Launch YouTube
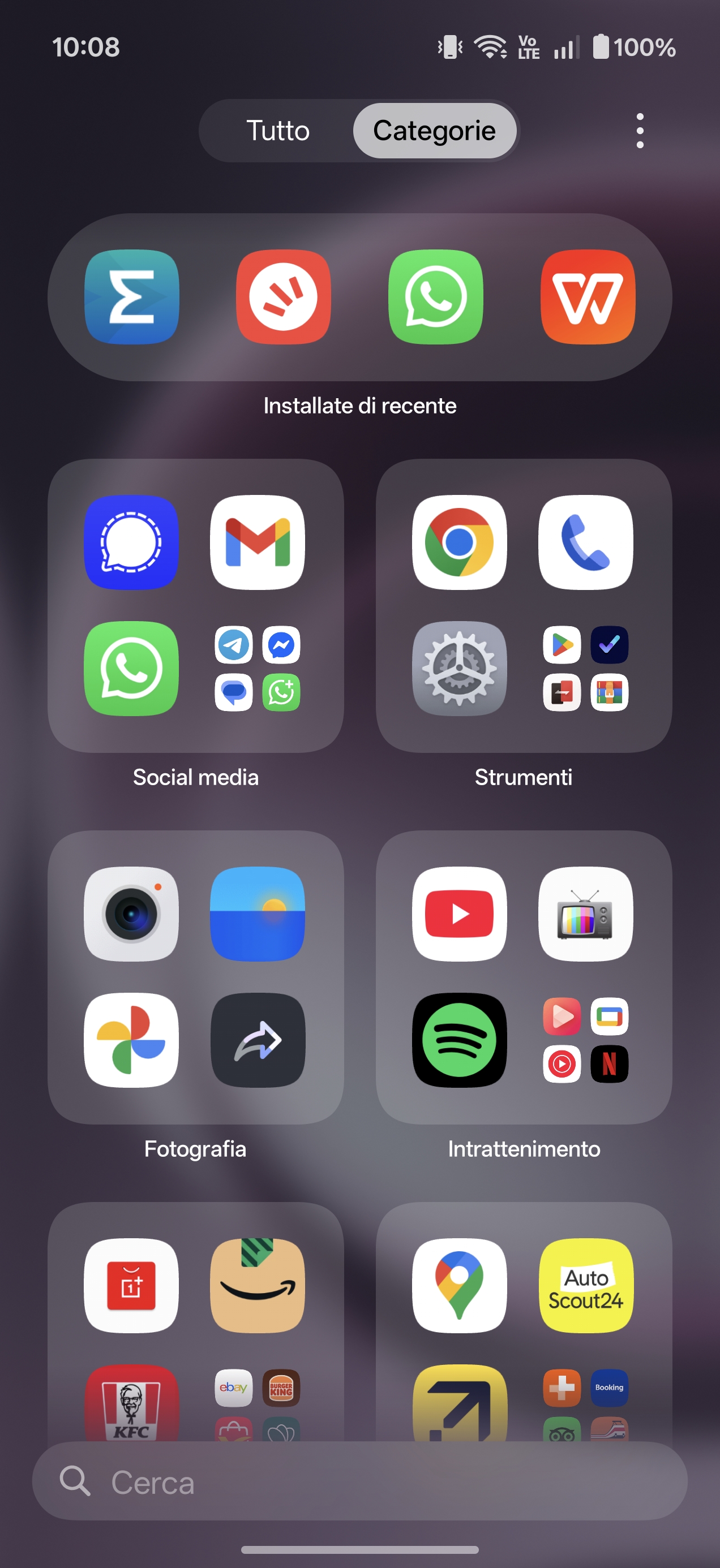Viewport: 720px width, 1568px height. (459, 914)
